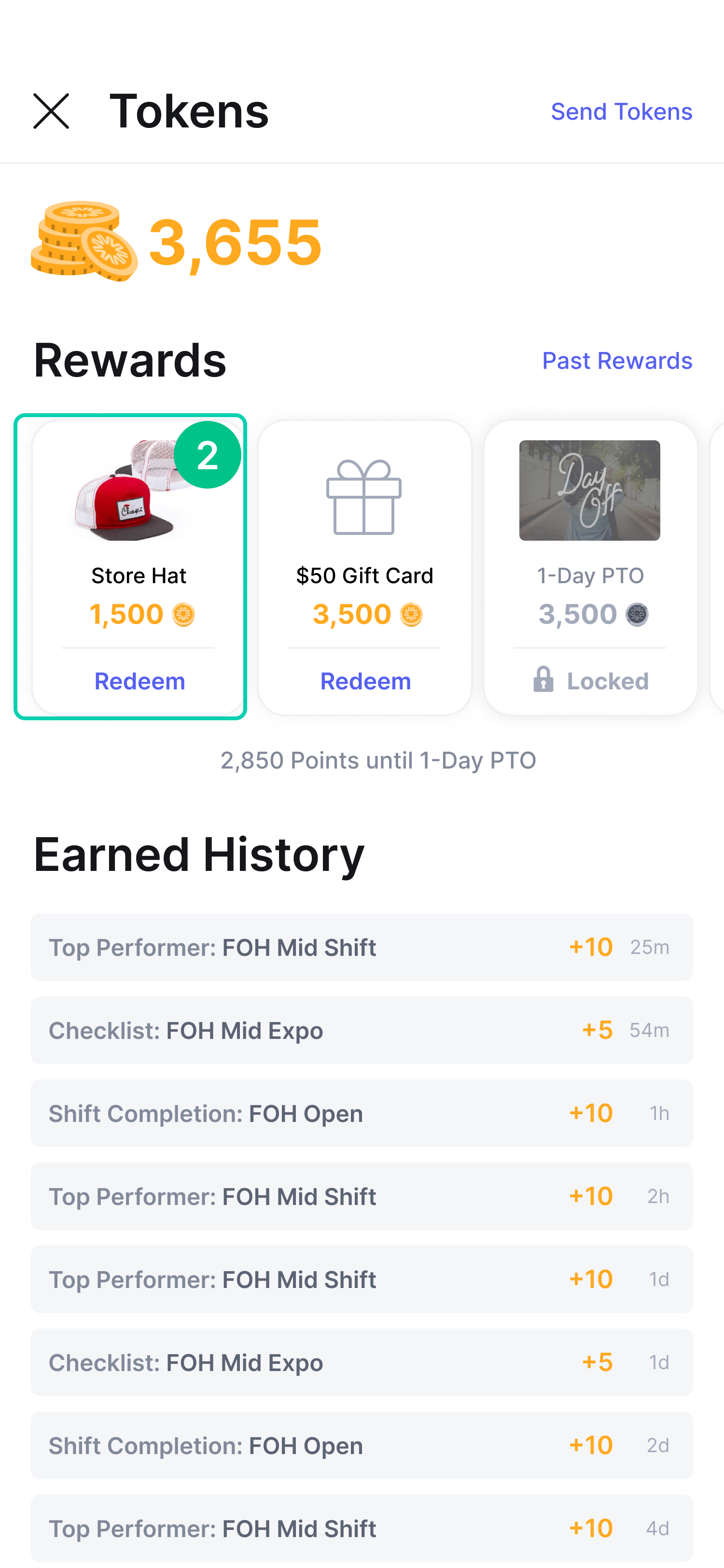This screenshot has height=1568, width=724.
Task: Redeem the $50 Gift Card
Action: click(365, 681)
